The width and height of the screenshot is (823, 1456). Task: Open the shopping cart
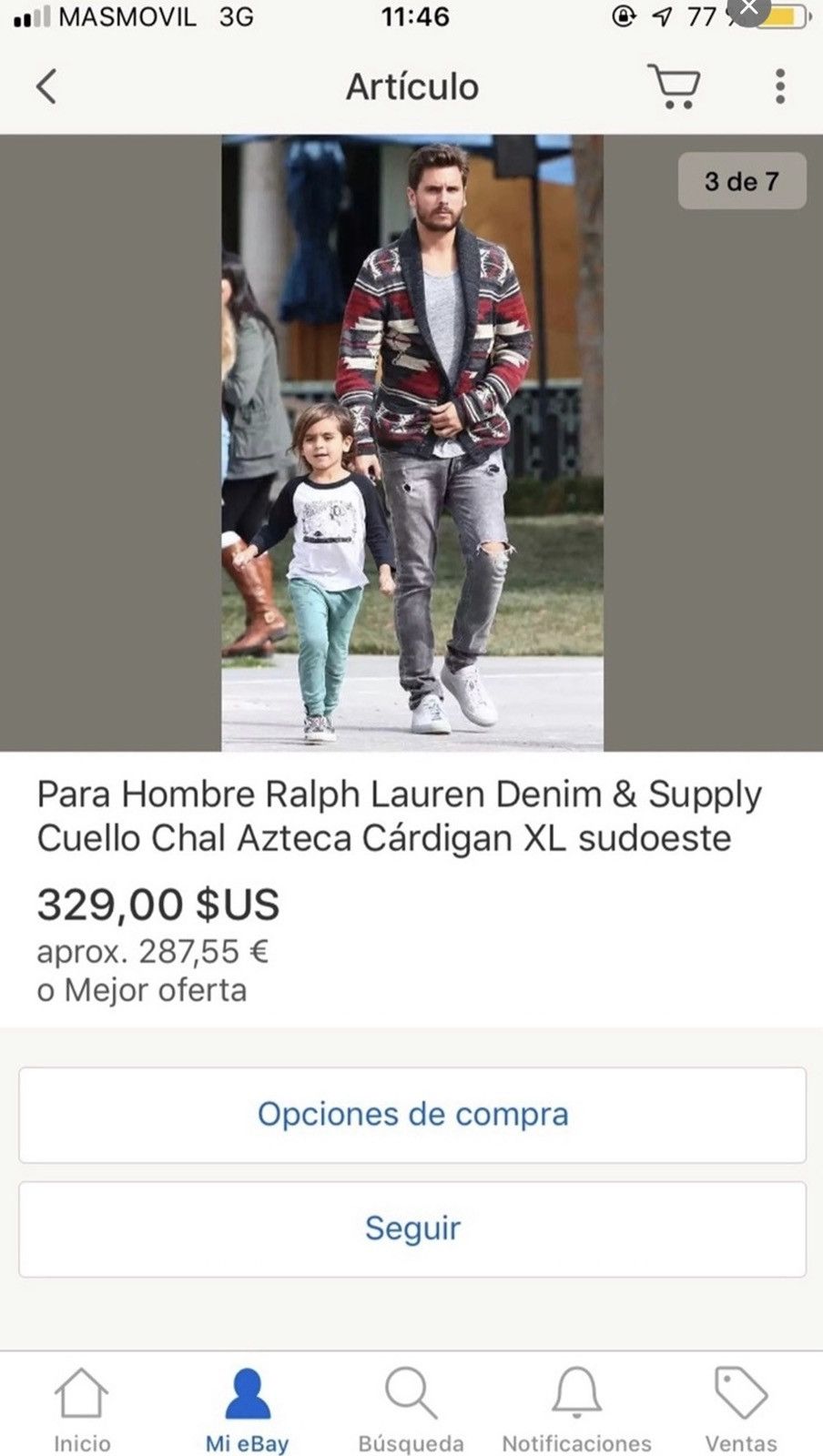pos(674,86)
